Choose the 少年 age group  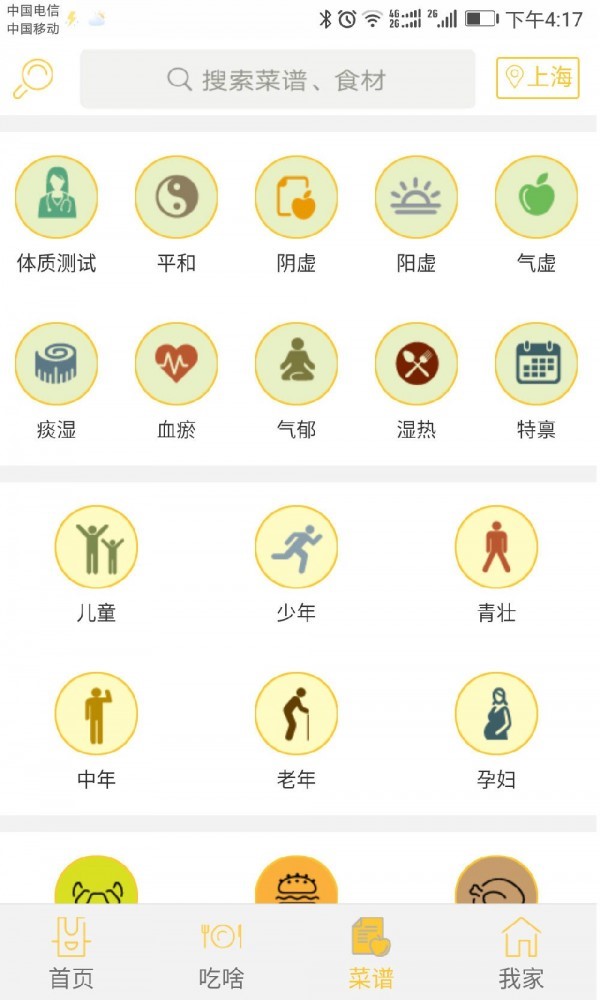pos(296,548)
